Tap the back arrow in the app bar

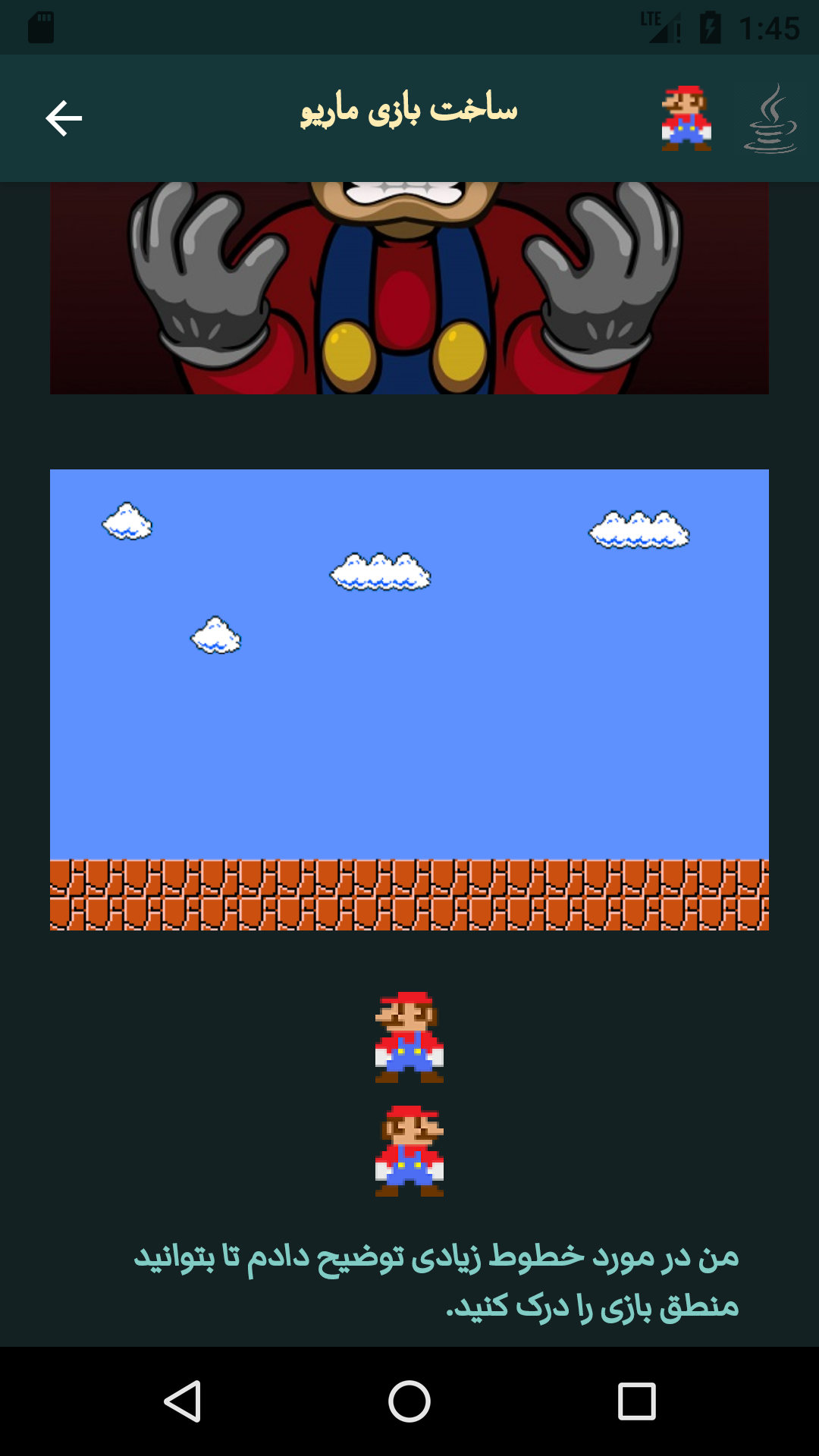coord(64,118)
